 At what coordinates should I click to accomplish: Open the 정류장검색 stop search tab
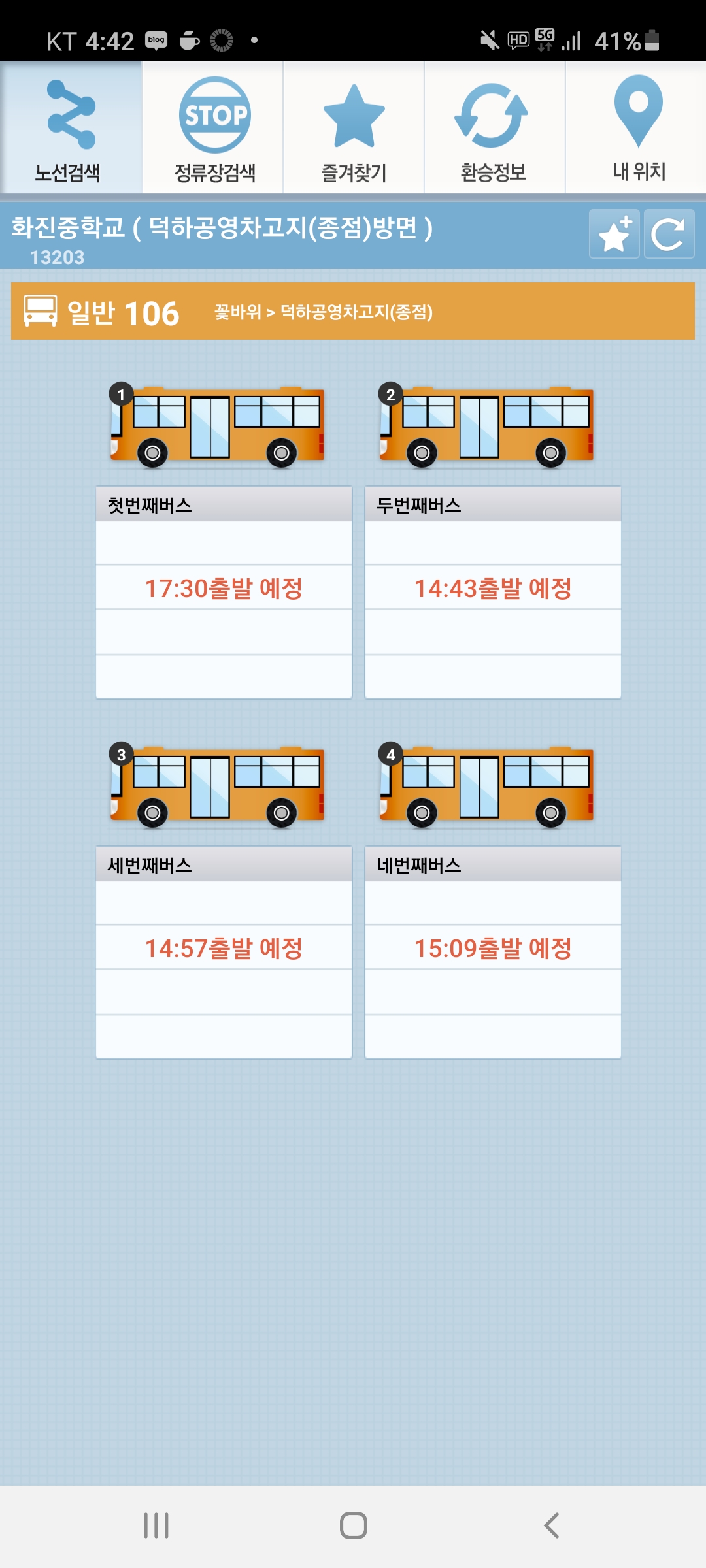214,129
